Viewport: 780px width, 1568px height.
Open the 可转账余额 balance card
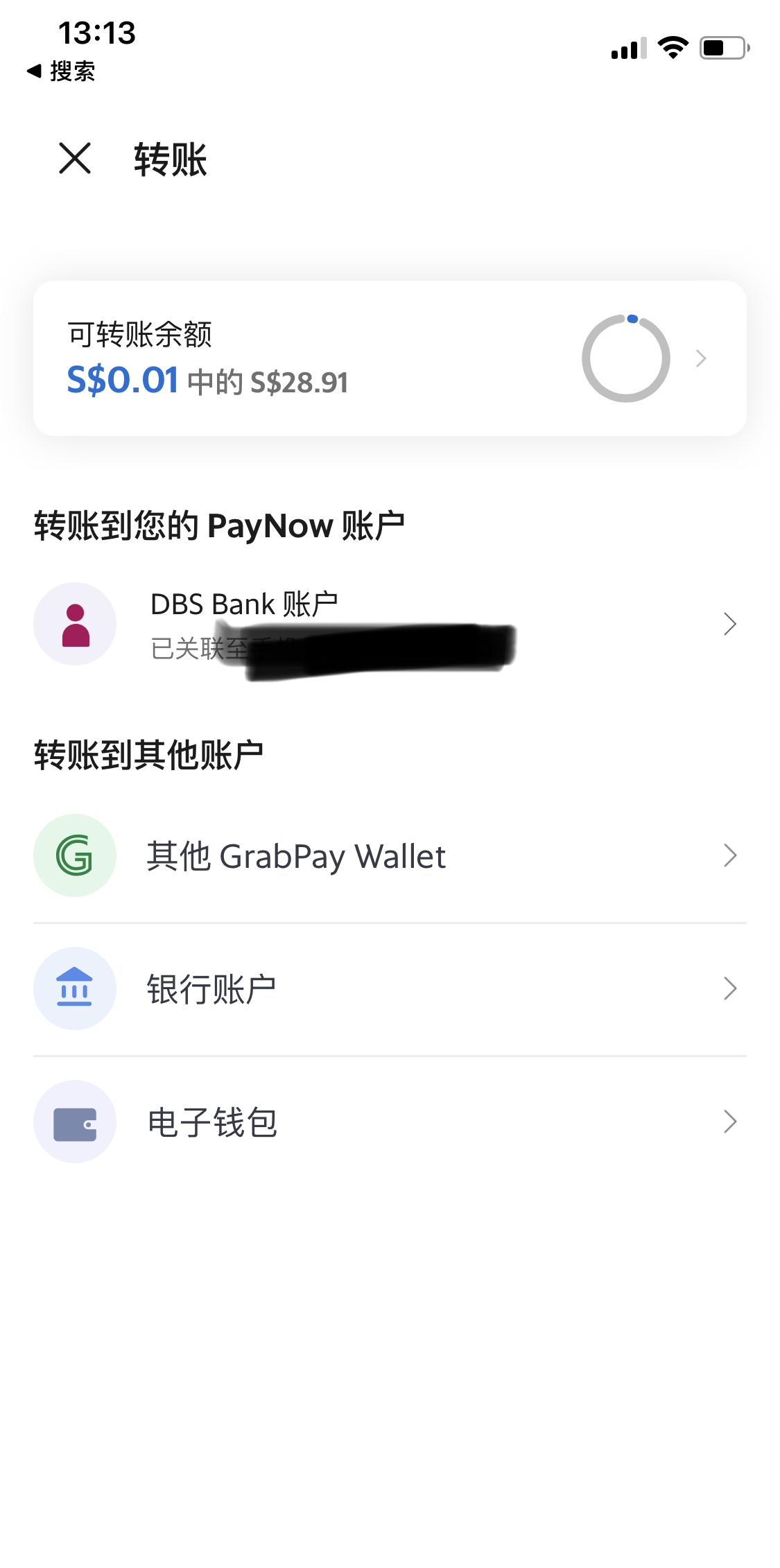[x=390, y=358]
